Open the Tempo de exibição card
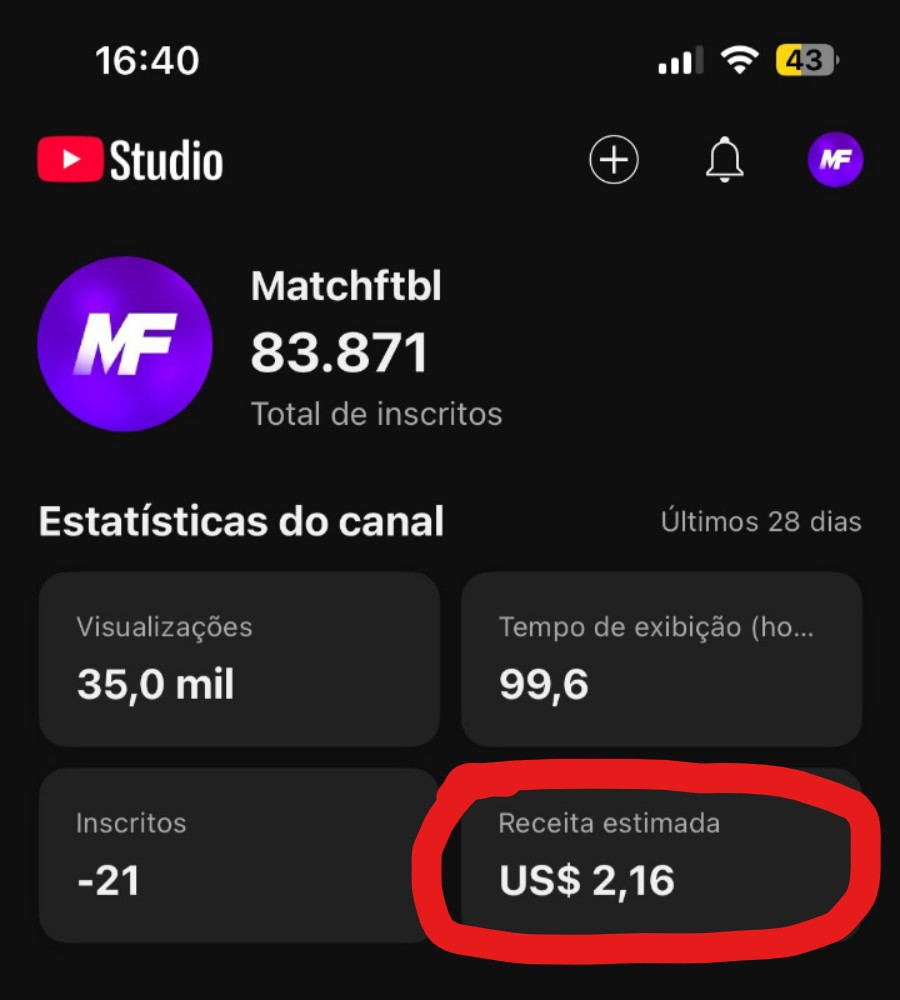Viewport: 900px width, 1000px height. click(661, 659)
